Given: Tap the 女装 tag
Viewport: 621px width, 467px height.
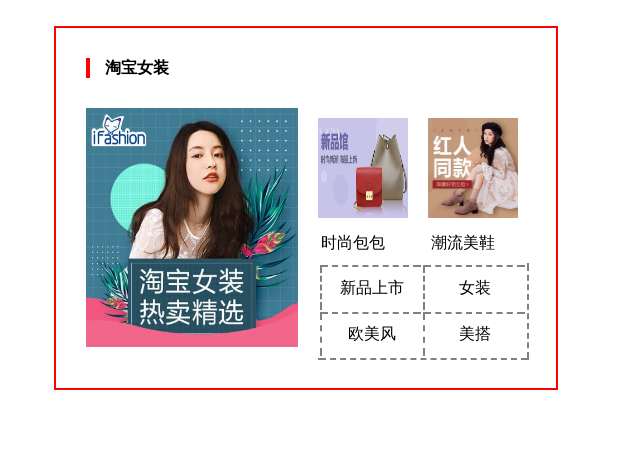Looking at the screenshot, I should (x=475, y=288).
